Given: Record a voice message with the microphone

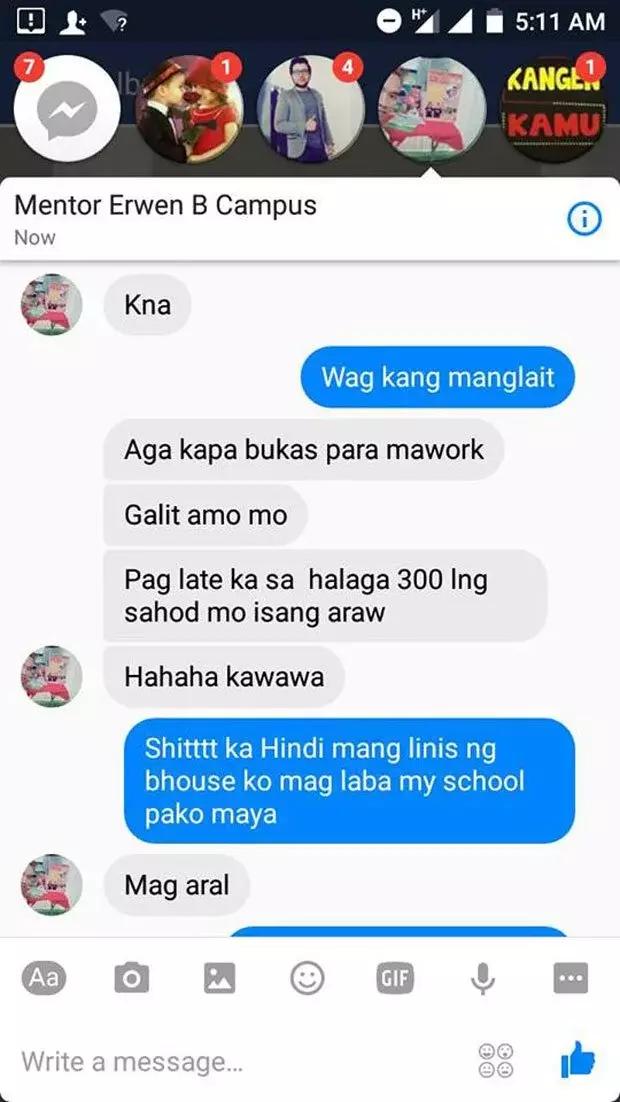Looking at the screenshot, I should tap(483, 979).
